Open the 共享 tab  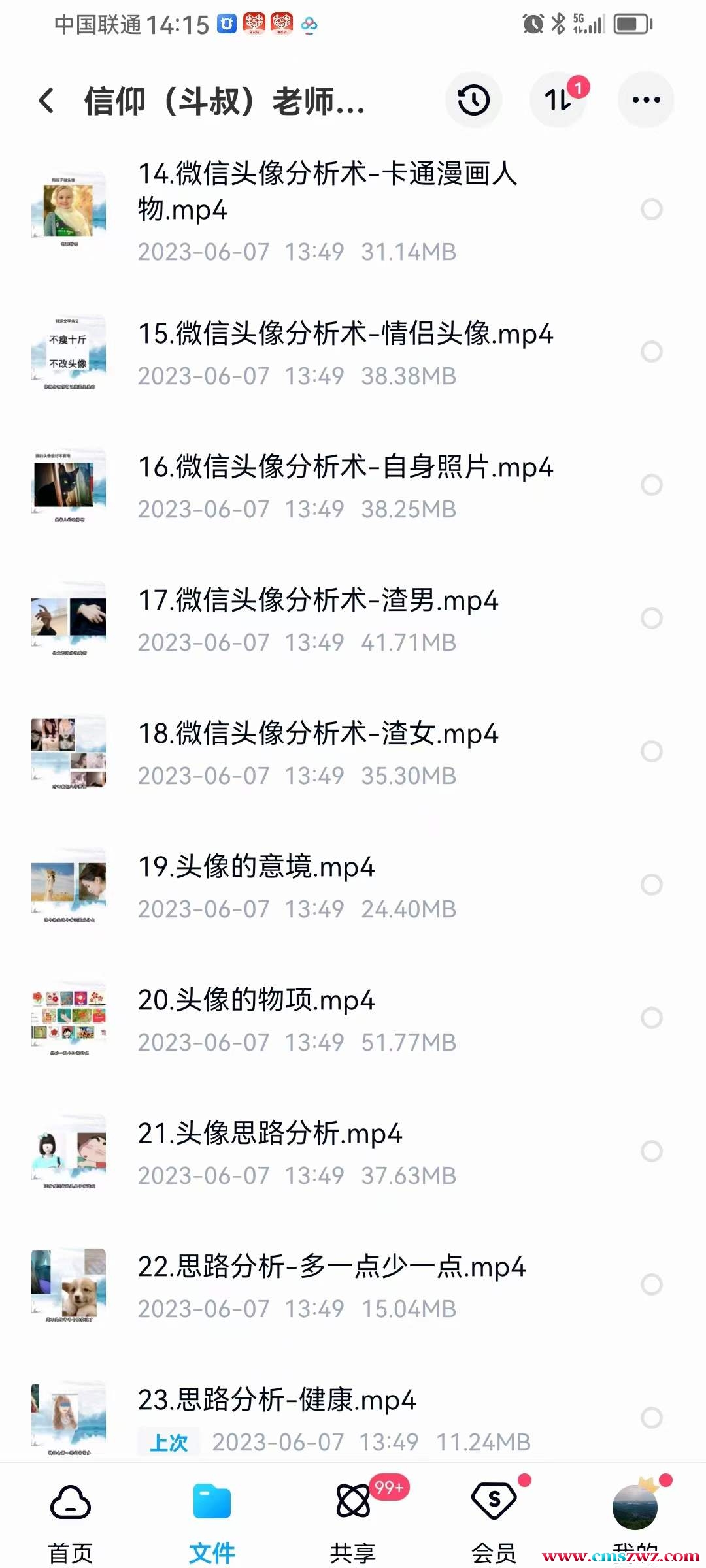tap(353, 1517)
